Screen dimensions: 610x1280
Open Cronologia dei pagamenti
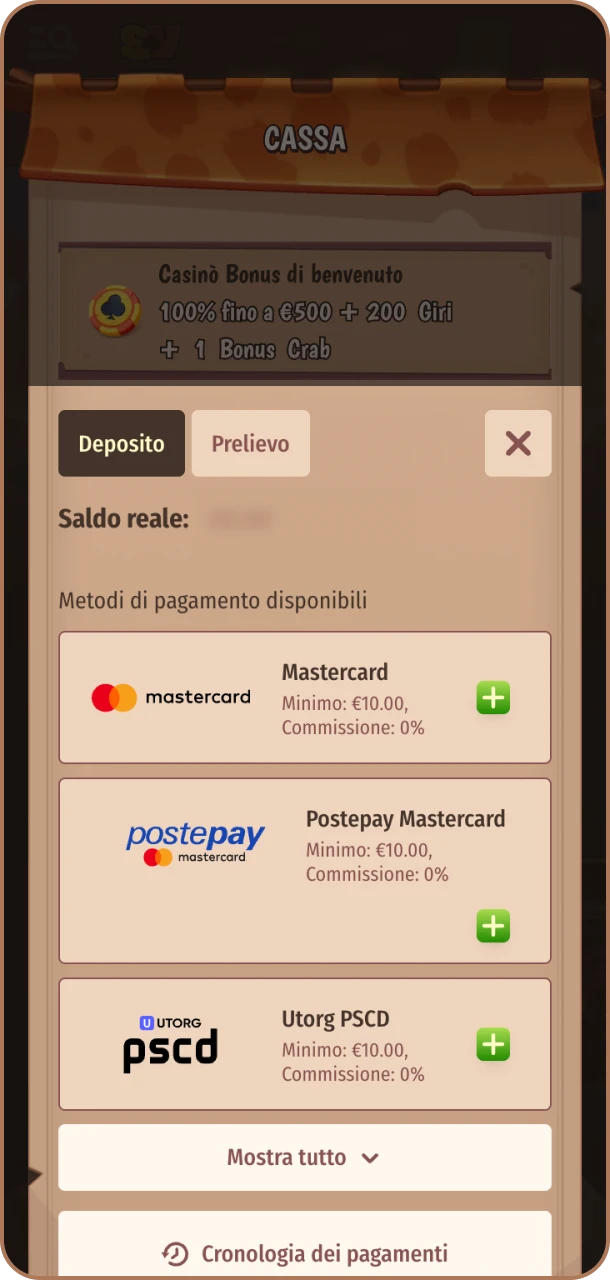coord(304,1253)
